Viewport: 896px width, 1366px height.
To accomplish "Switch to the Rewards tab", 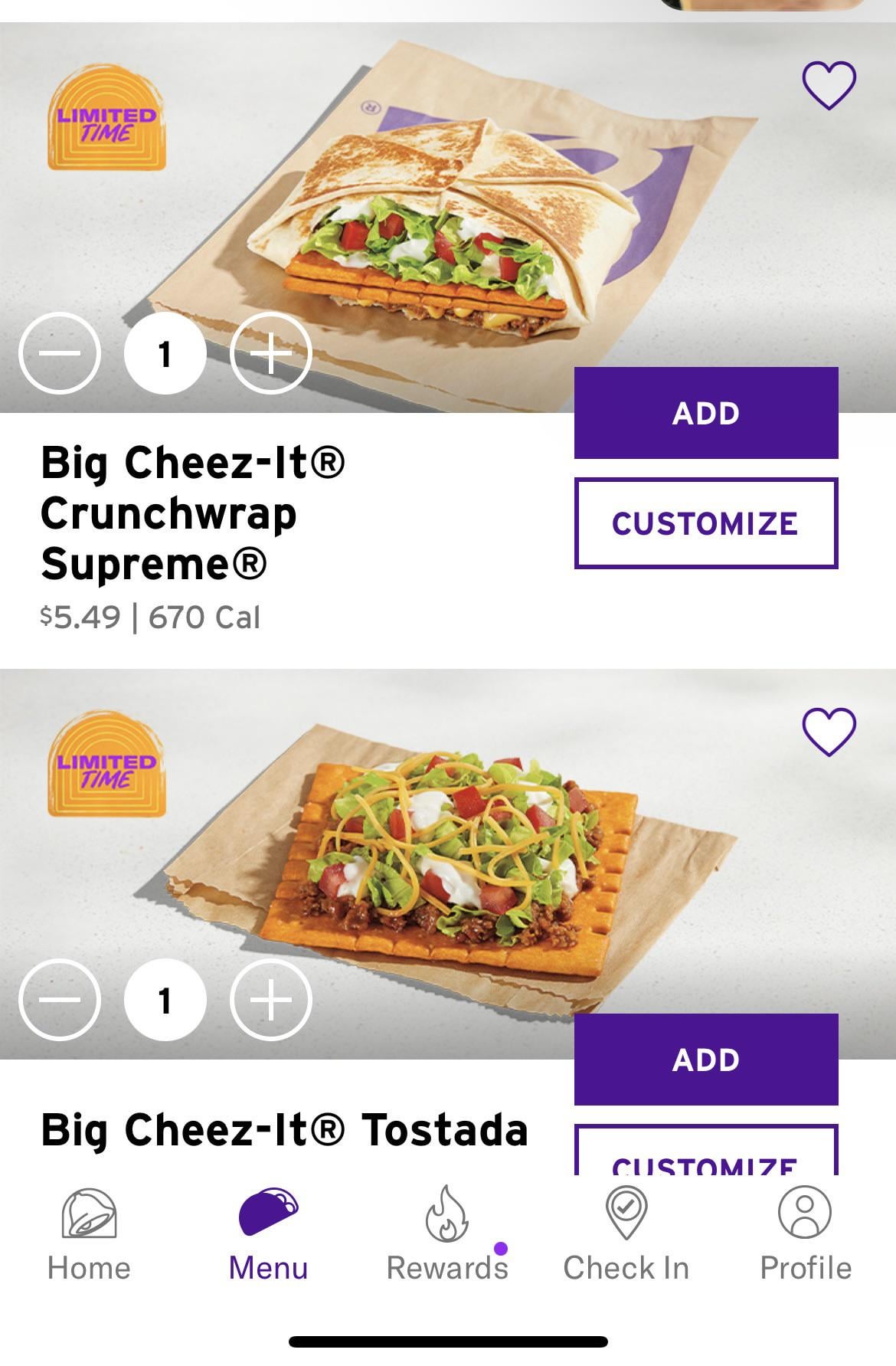I will [x=447, y=1235].
